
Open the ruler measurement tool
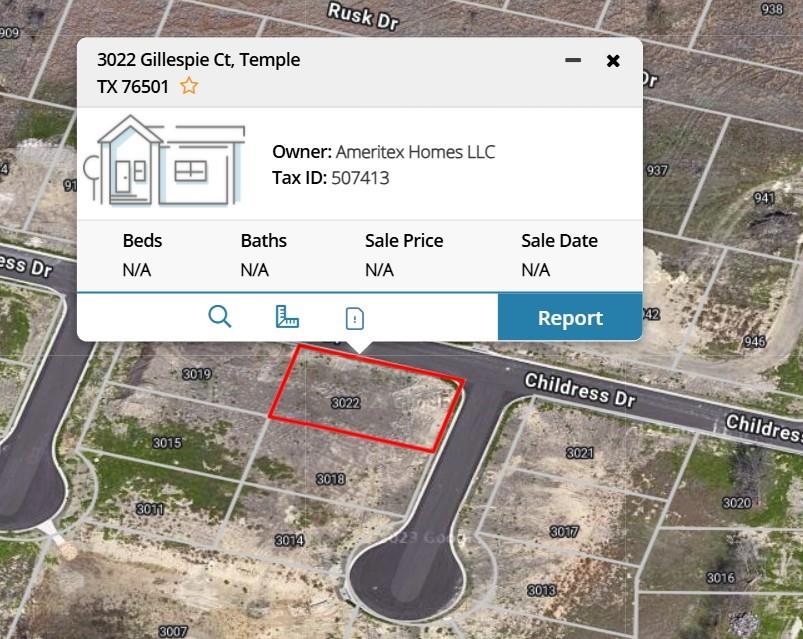pyautogui.click(x=287, y=317)
